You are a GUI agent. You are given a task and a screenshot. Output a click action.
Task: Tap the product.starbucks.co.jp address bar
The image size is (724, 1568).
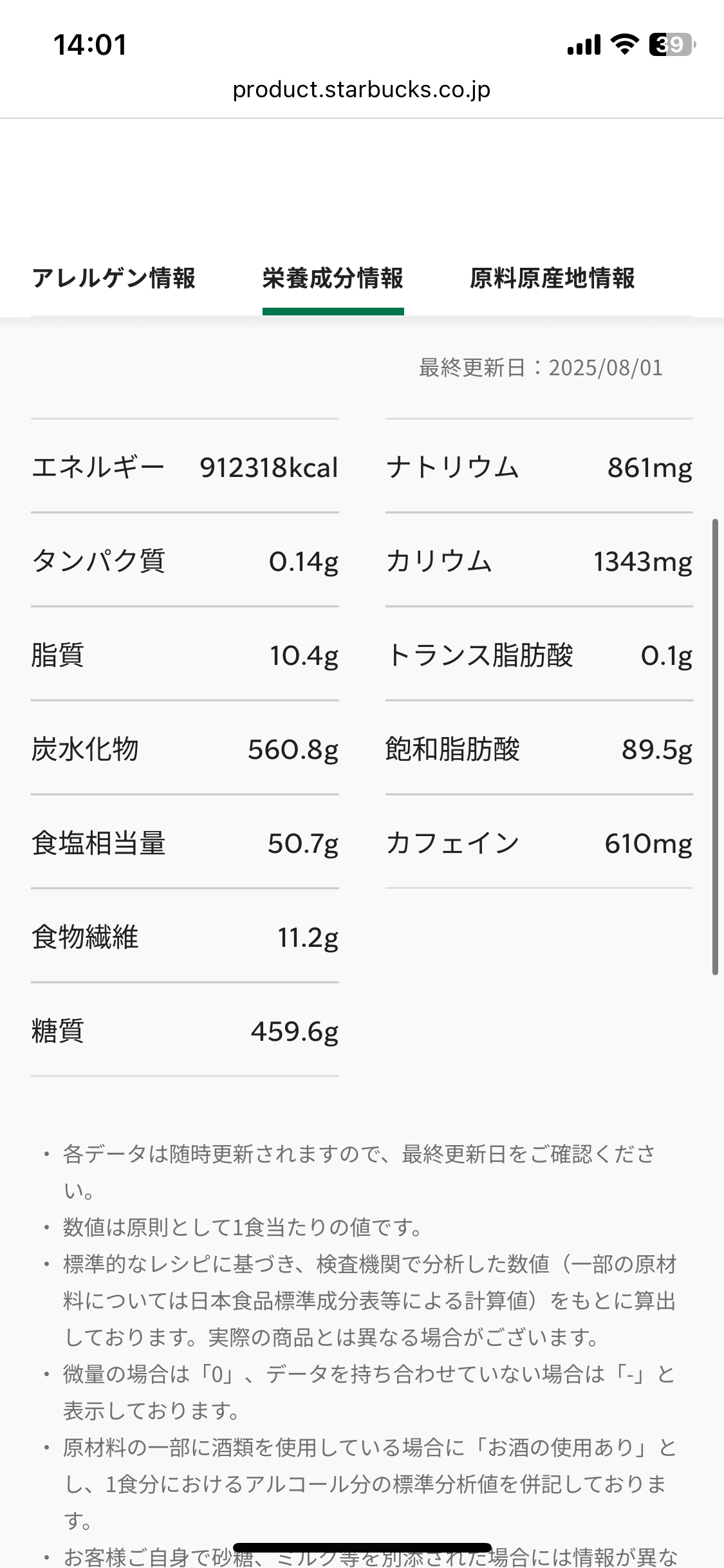click(362, 89)
